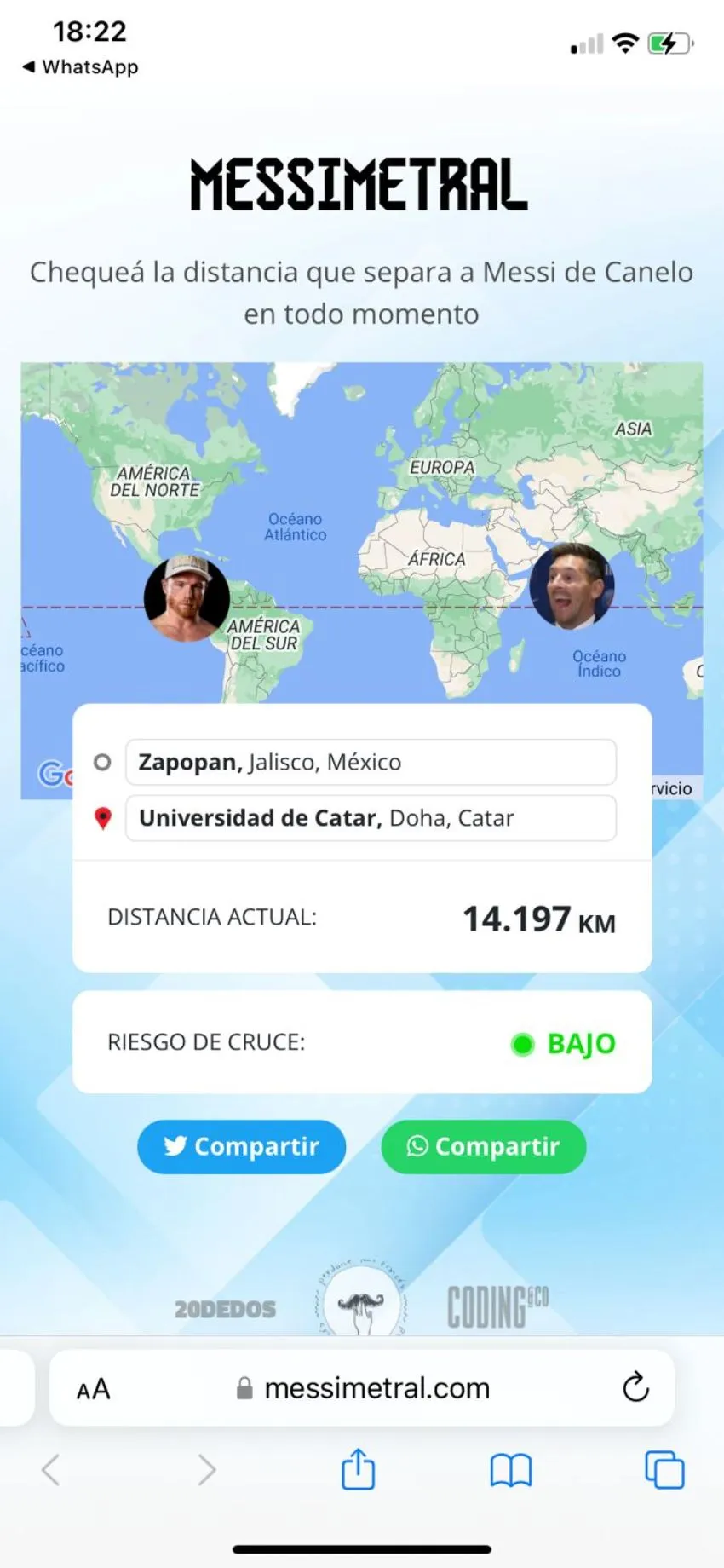Open Safari share sheet
This screenshot has width=724, height=1568.
point(358,1469)
